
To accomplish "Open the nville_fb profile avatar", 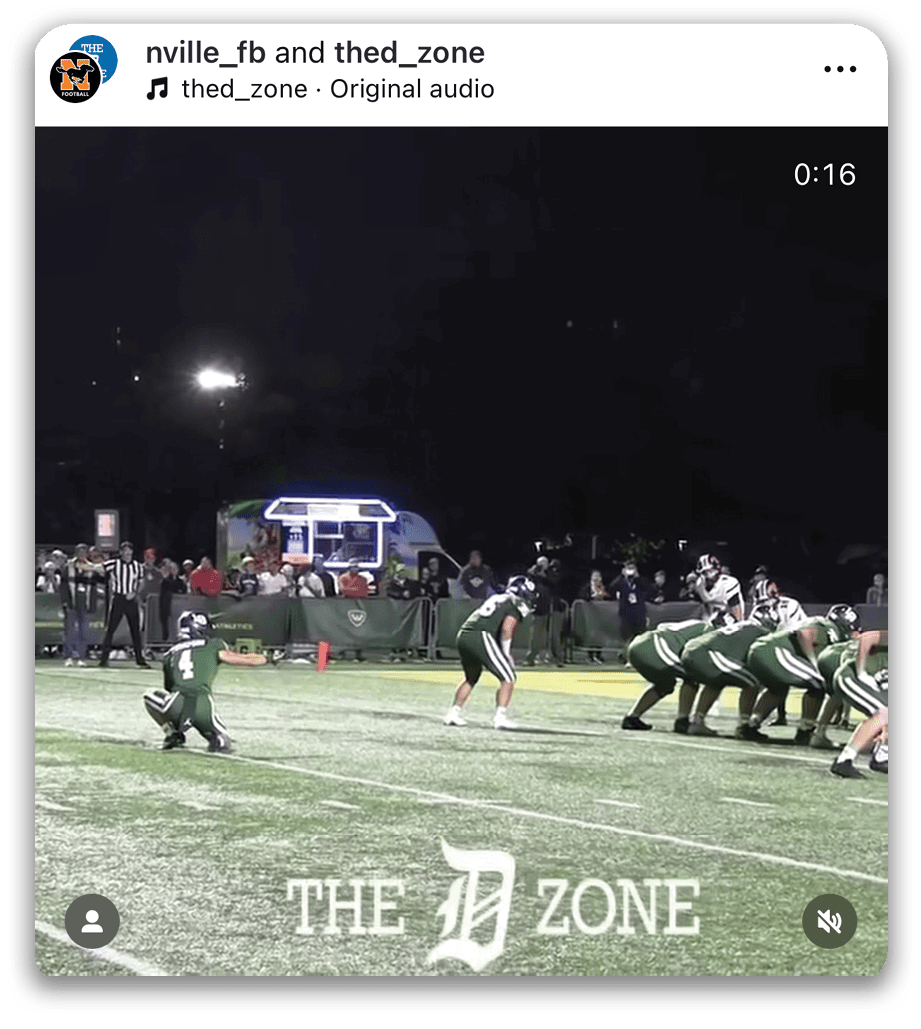I will pyautogui.click(x=76, y=78).
